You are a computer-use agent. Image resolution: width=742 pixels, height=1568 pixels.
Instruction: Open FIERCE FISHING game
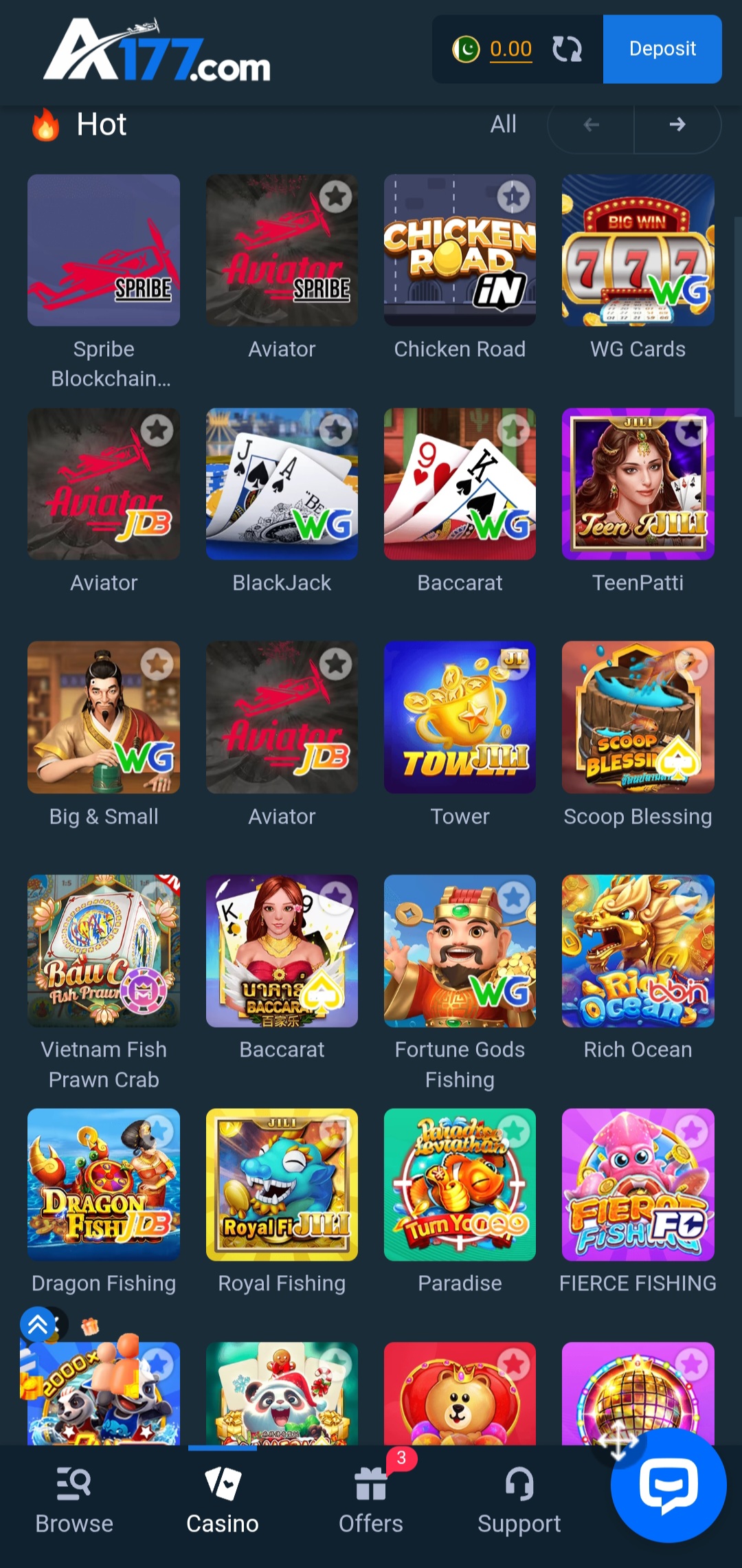[x=638, y=1184]
